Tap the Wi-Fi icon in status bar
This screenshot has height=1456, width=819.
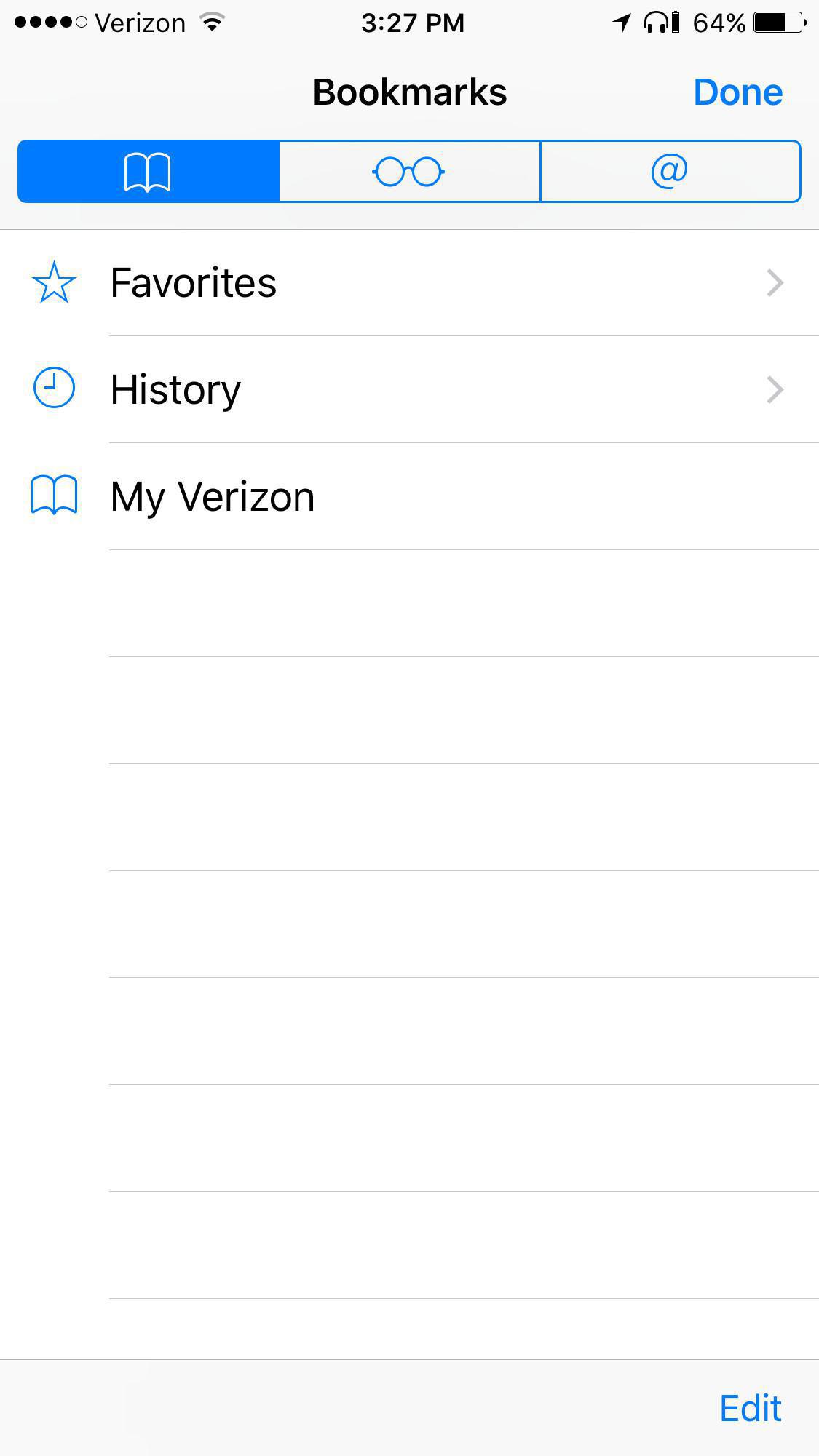(212, 23)
